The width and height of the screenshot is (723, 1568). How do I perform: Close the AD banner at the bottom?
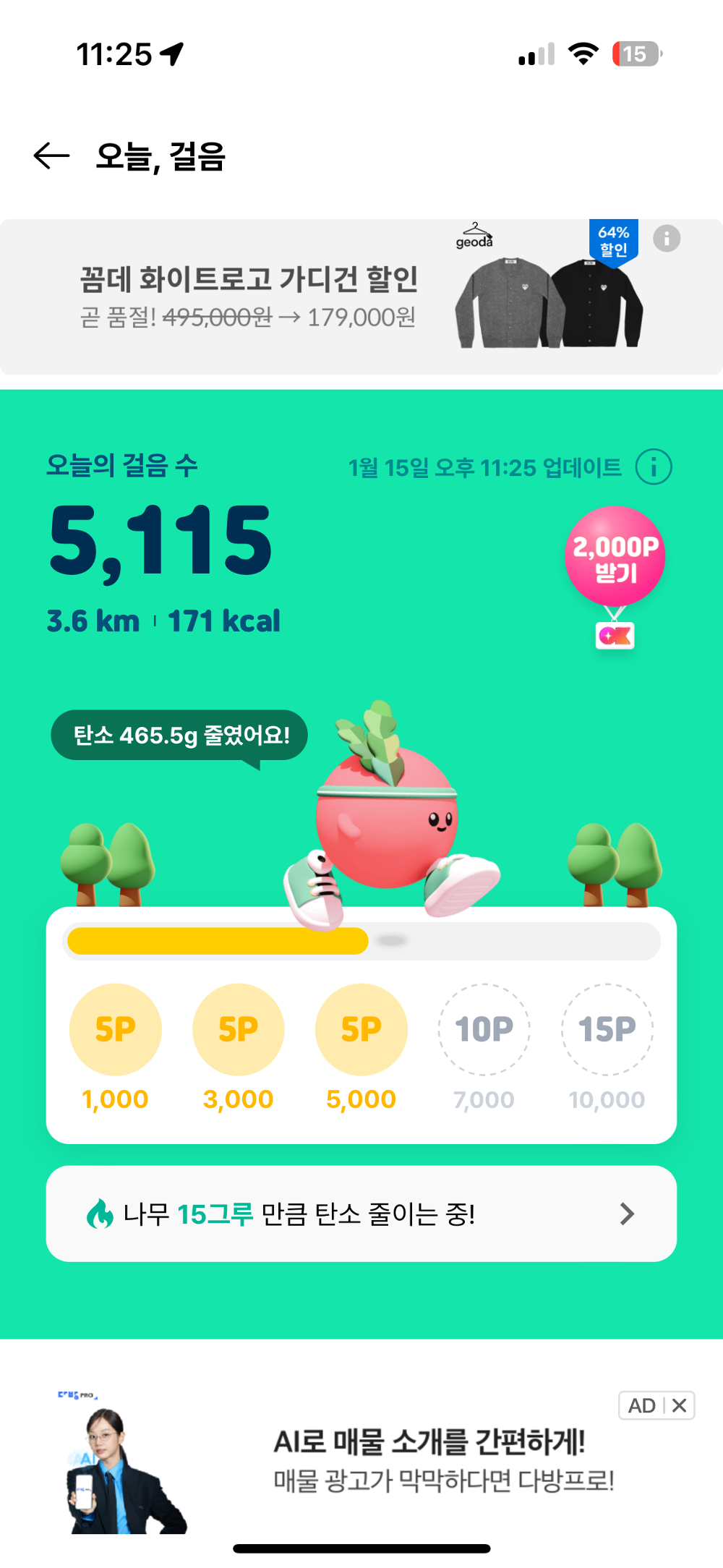[678, 1405]
